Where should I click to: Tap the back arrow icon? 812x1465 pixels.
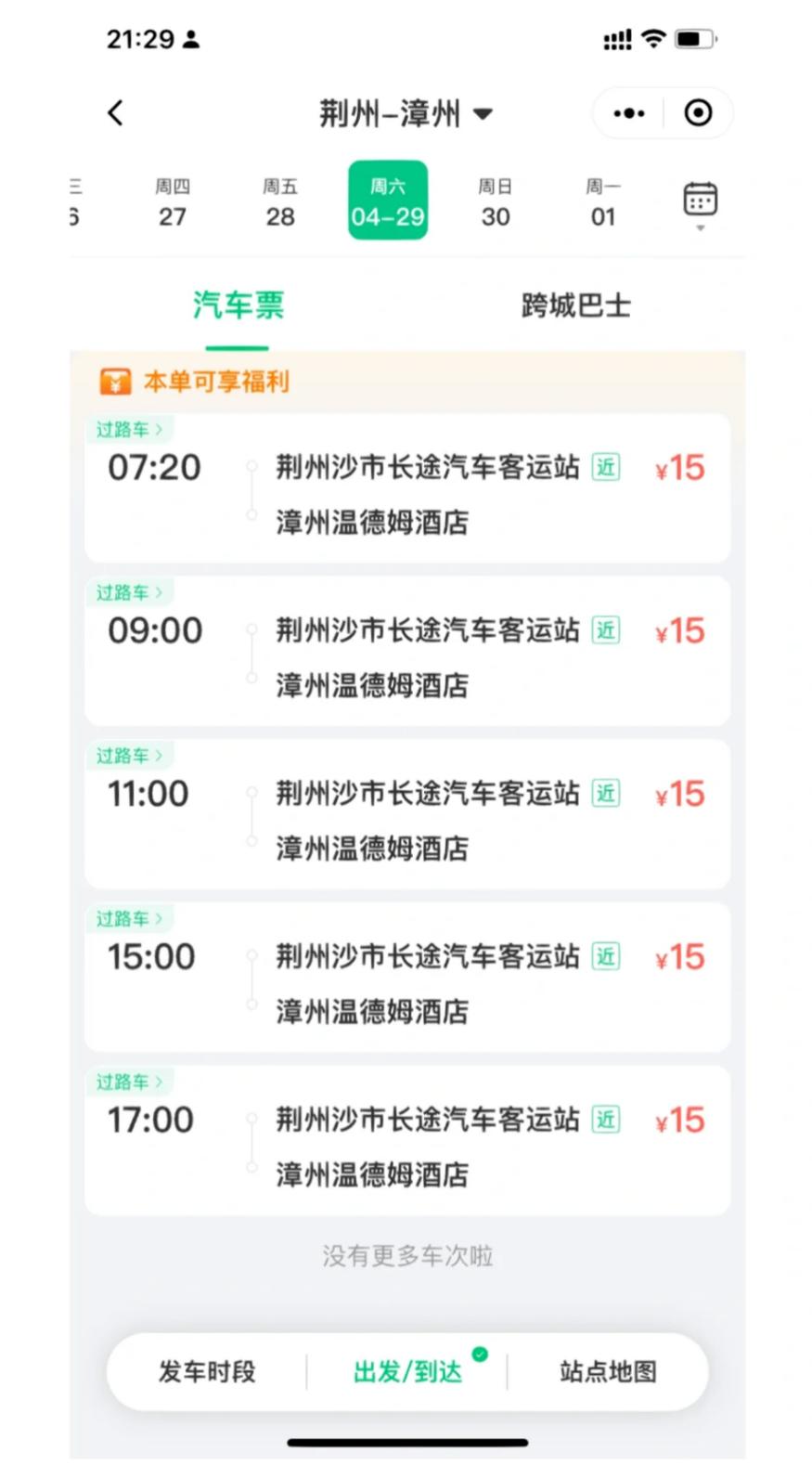[115, 112]
